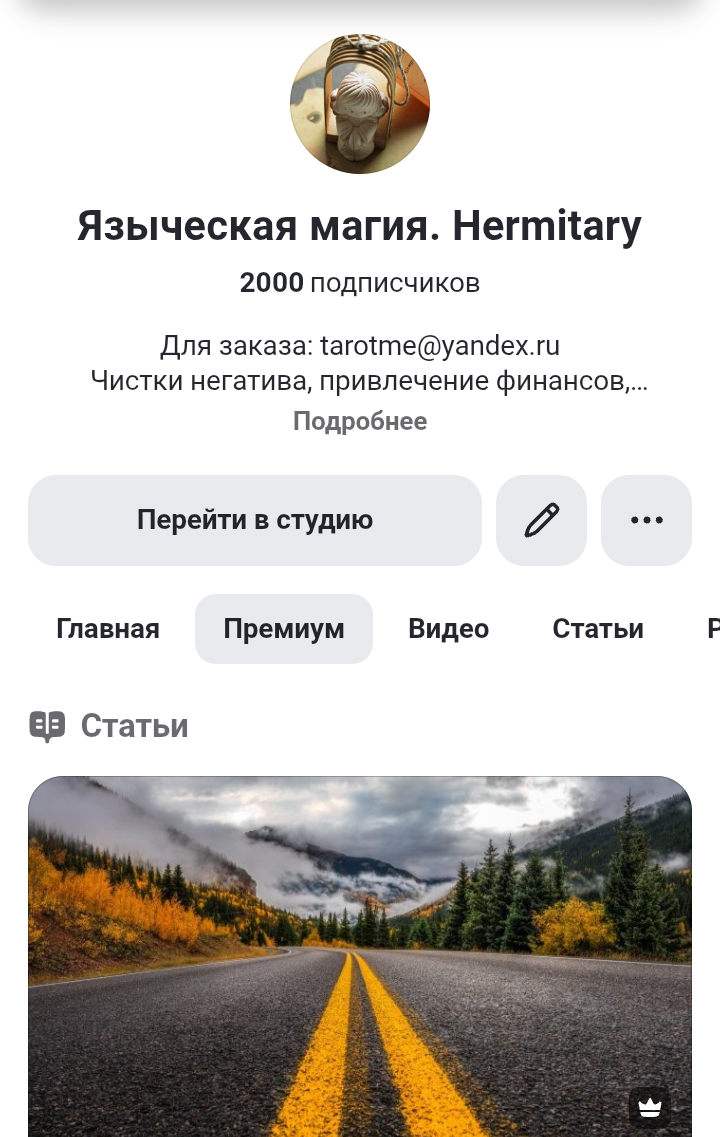The height and width of the screenshot is (1137, 720).
Task: Expand the bio with Подробнее
Action: click(360, 420)
